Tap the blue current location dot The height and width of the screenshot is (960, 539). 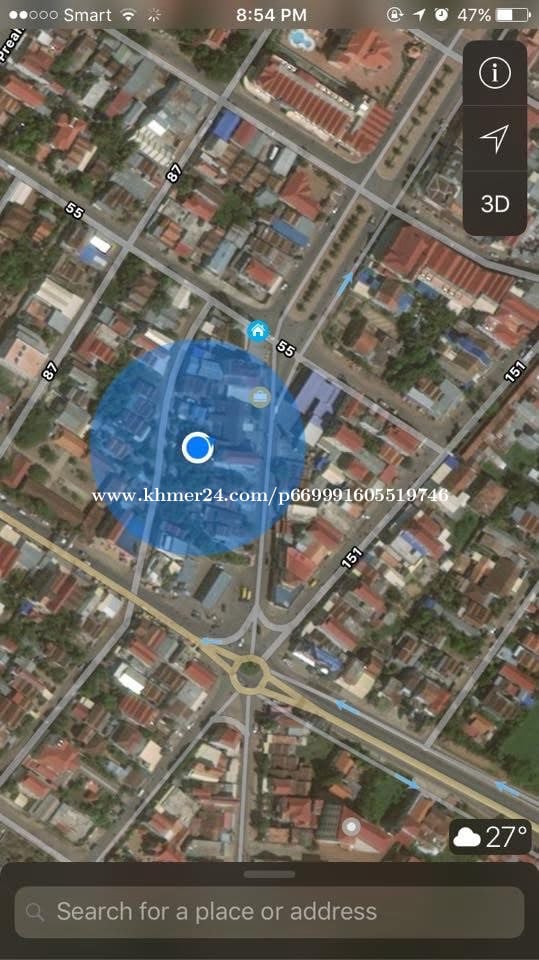tap(198, 448)
